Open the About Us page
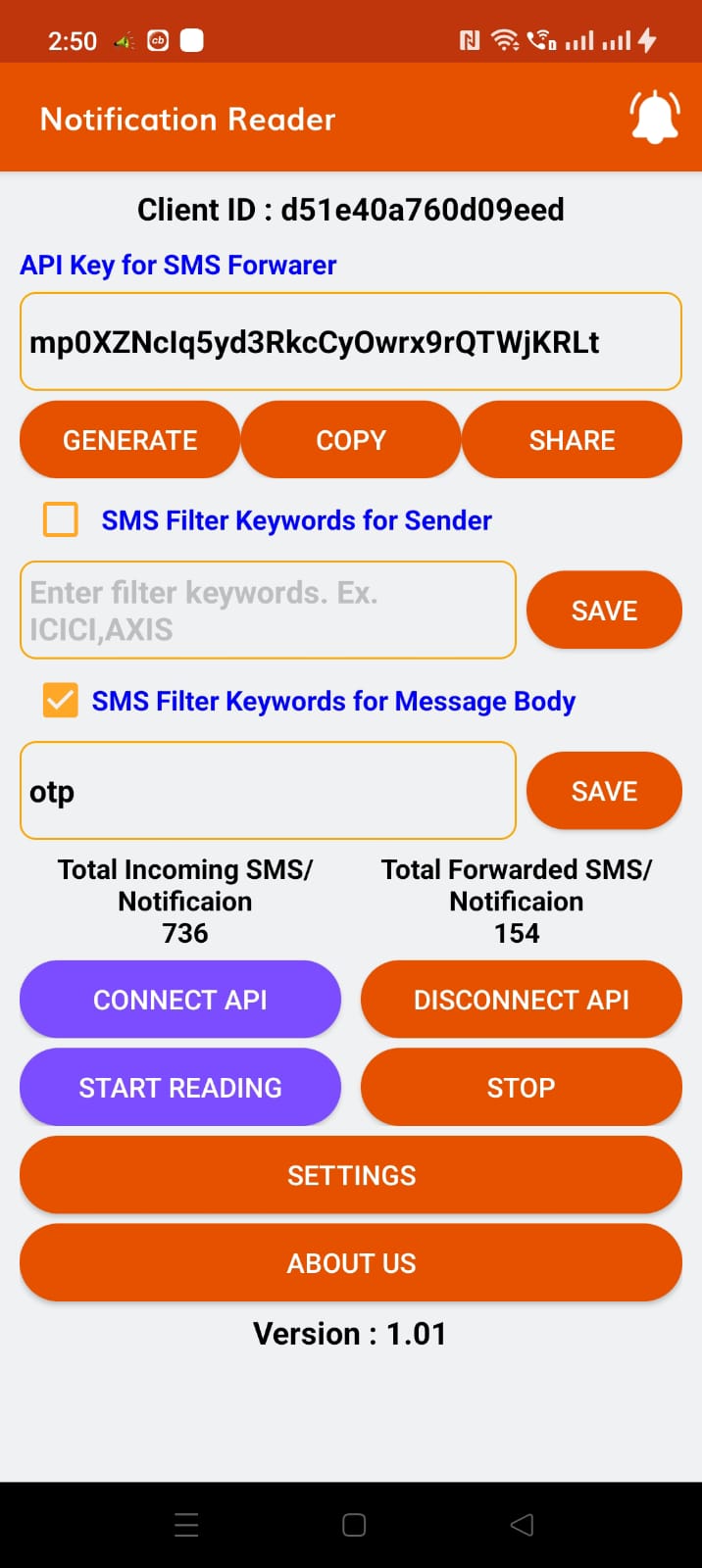Screen dimensions: 702x1568 tap(351, 1263)
